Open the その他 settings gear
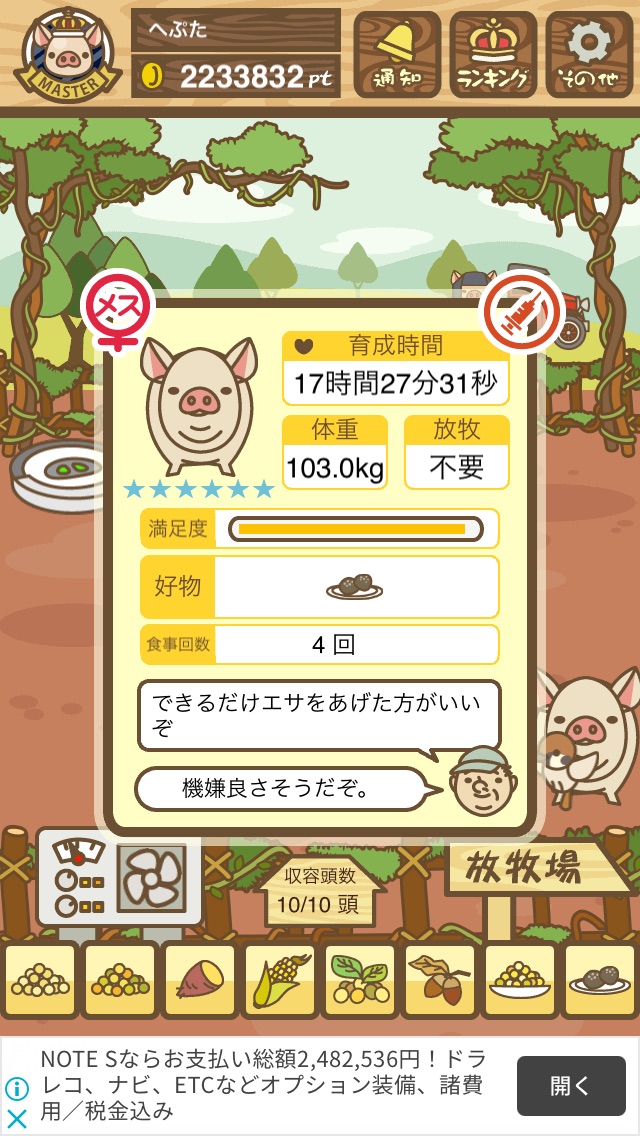 [x=589, y=54]
